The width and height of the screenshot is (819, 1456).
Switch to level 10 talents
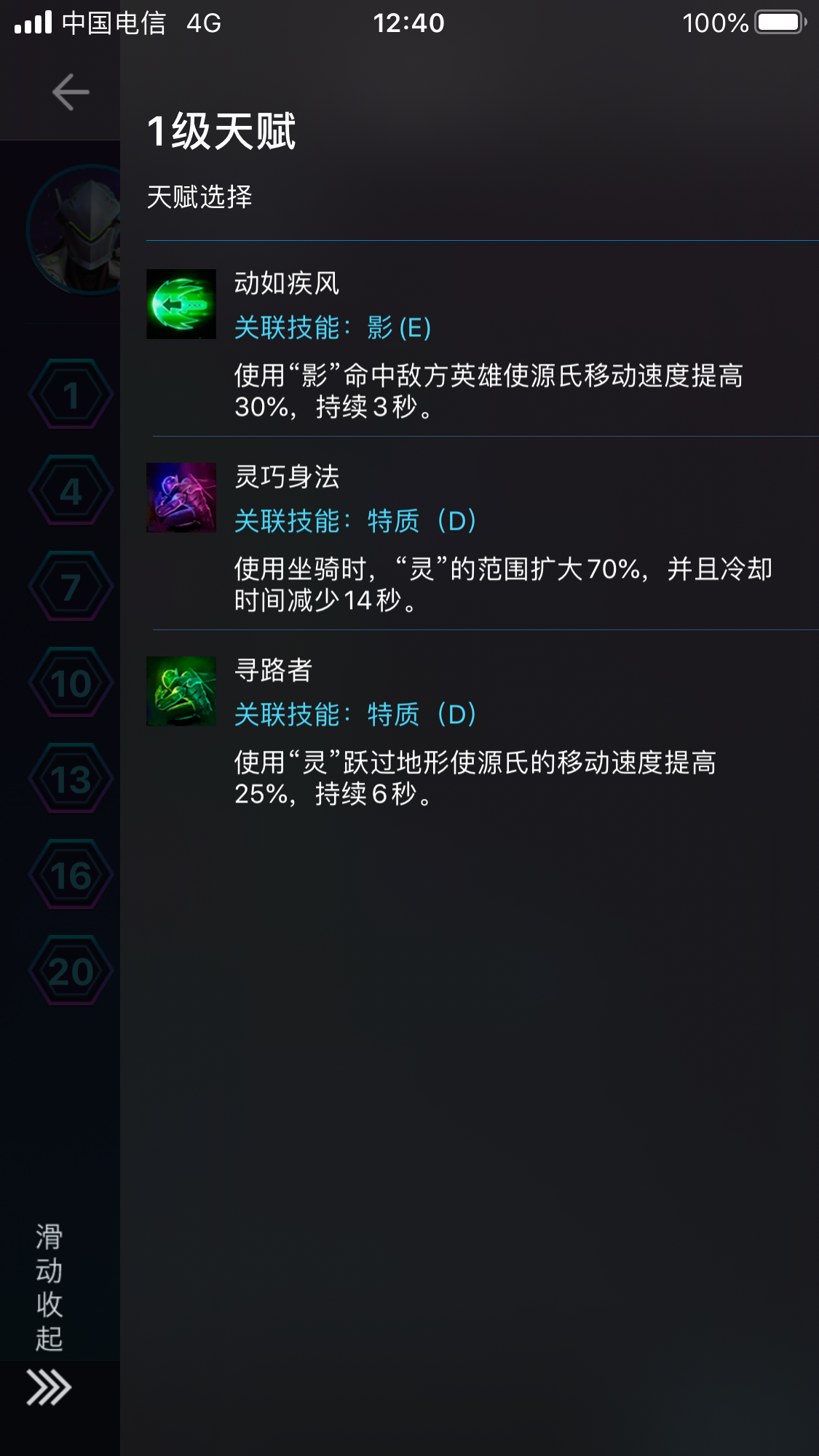(x=71, y=683)
